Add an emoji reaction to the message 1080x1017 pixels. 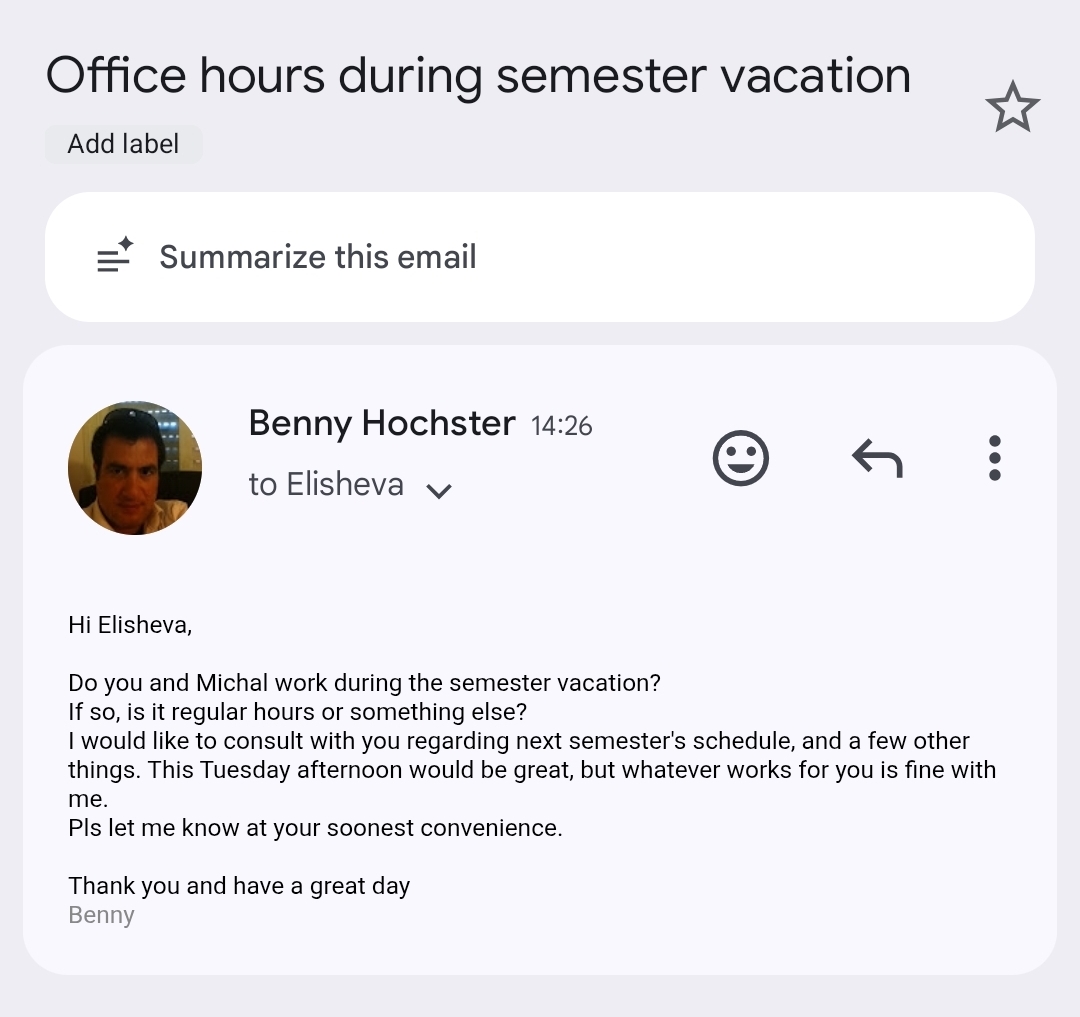(740, 459)
